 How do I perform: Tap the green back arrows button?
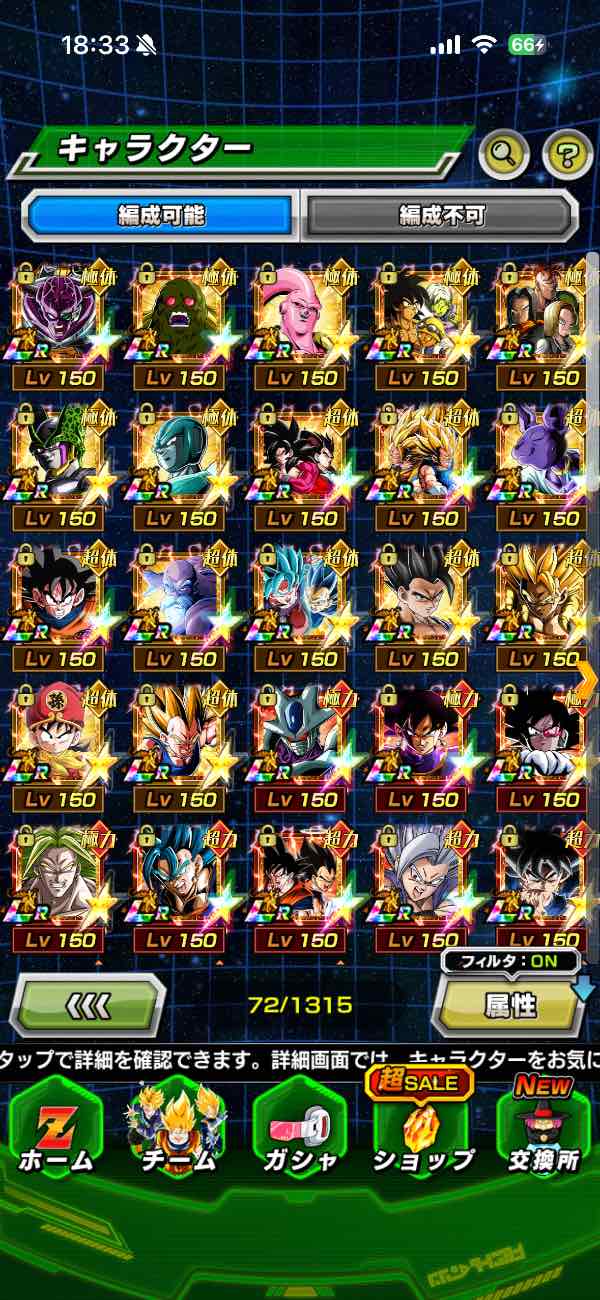87,1004
